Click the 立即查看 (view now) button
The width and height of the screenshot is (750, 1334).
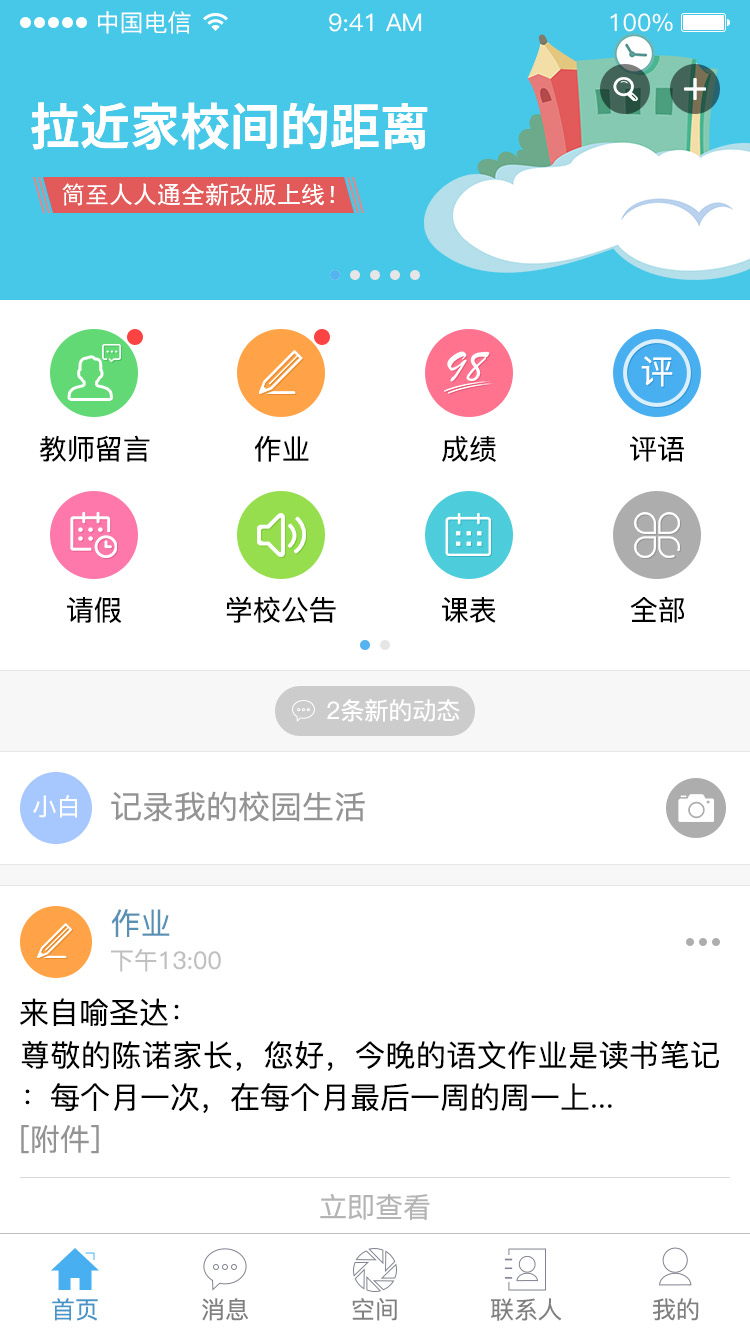point(374,1207)
